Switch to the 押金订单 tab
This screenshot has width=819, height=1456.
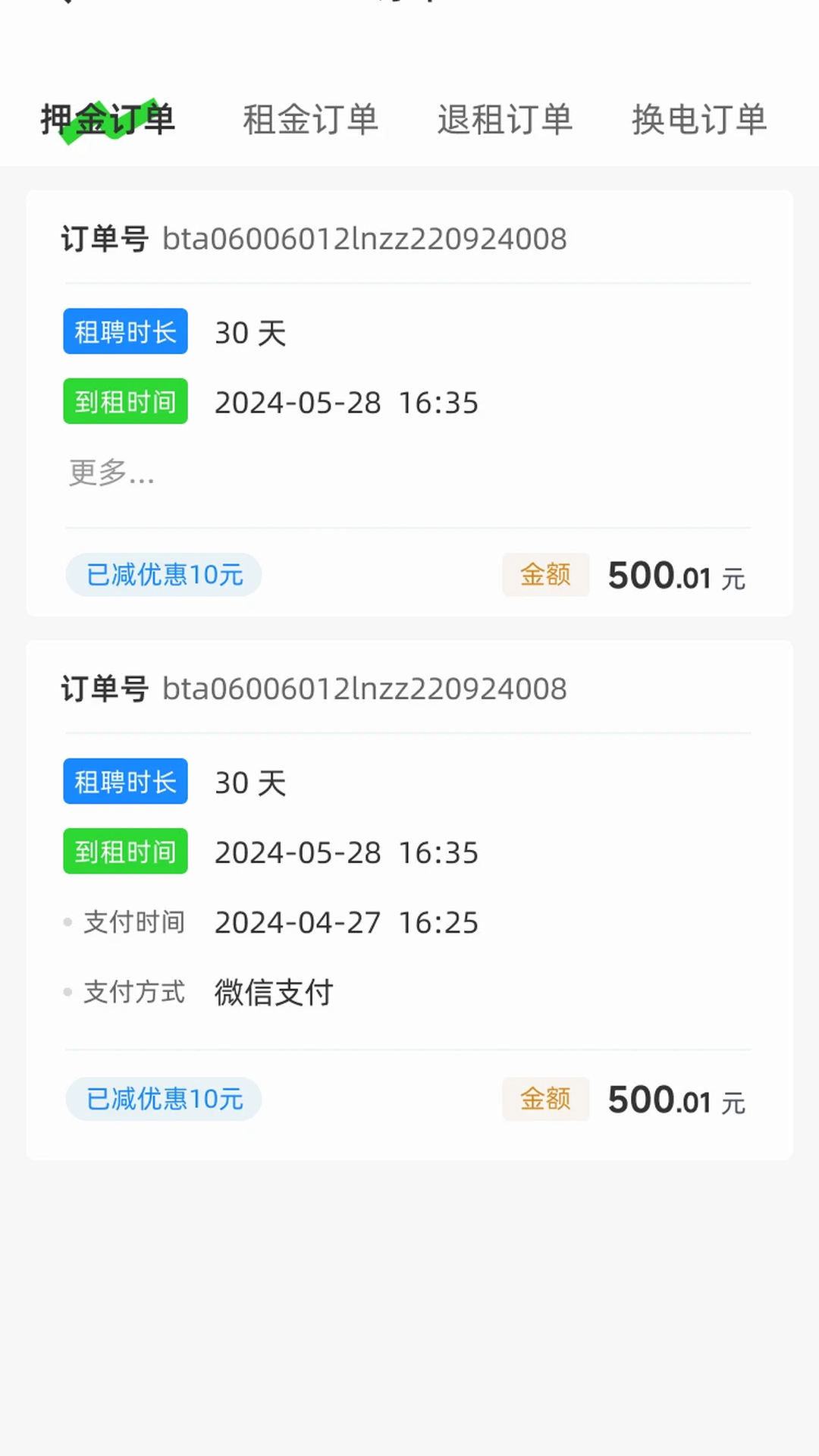click(108, 120)
